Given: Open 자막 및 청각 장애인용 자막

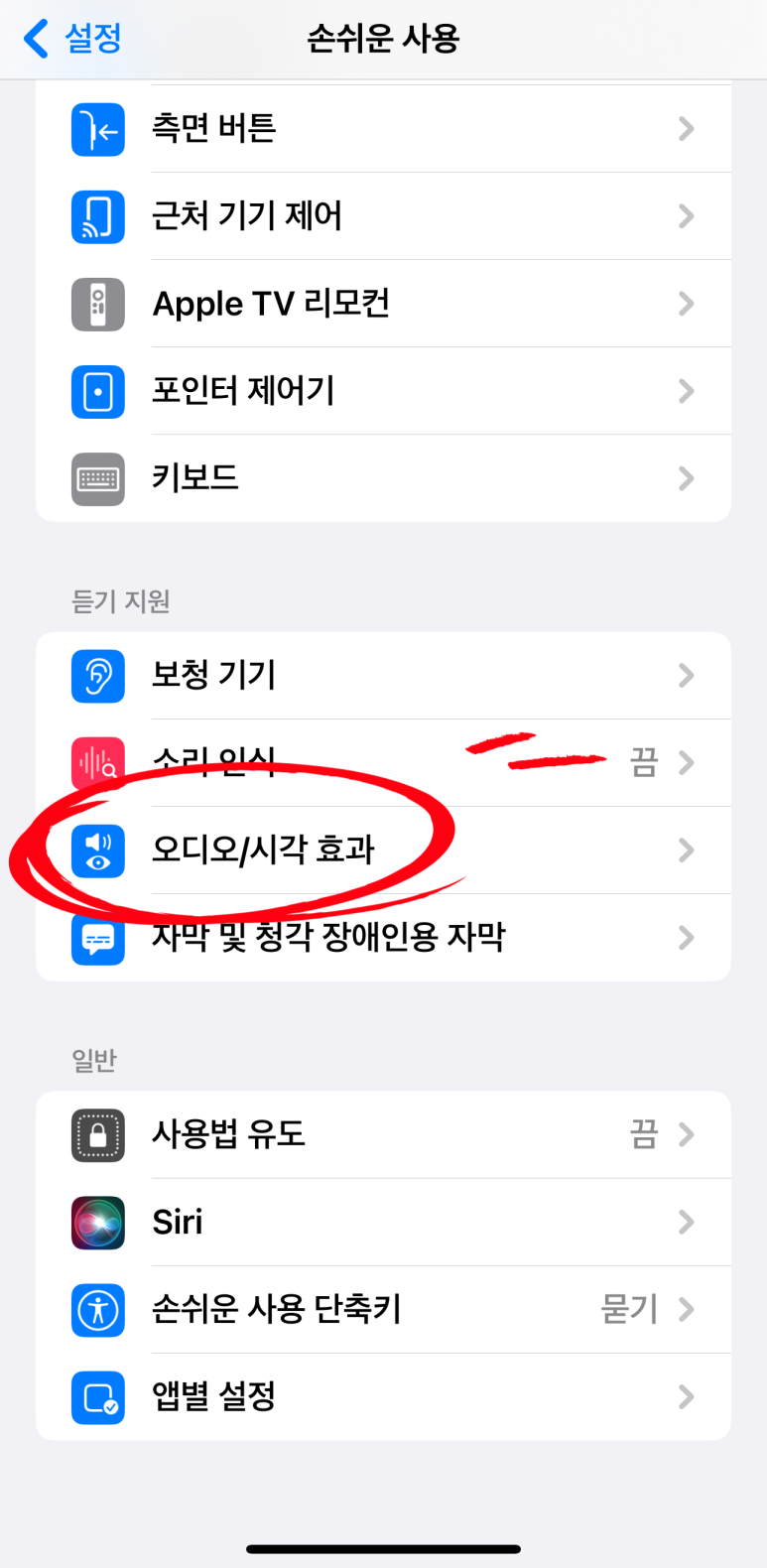Looking at the screenshot, I should (383, 938).
